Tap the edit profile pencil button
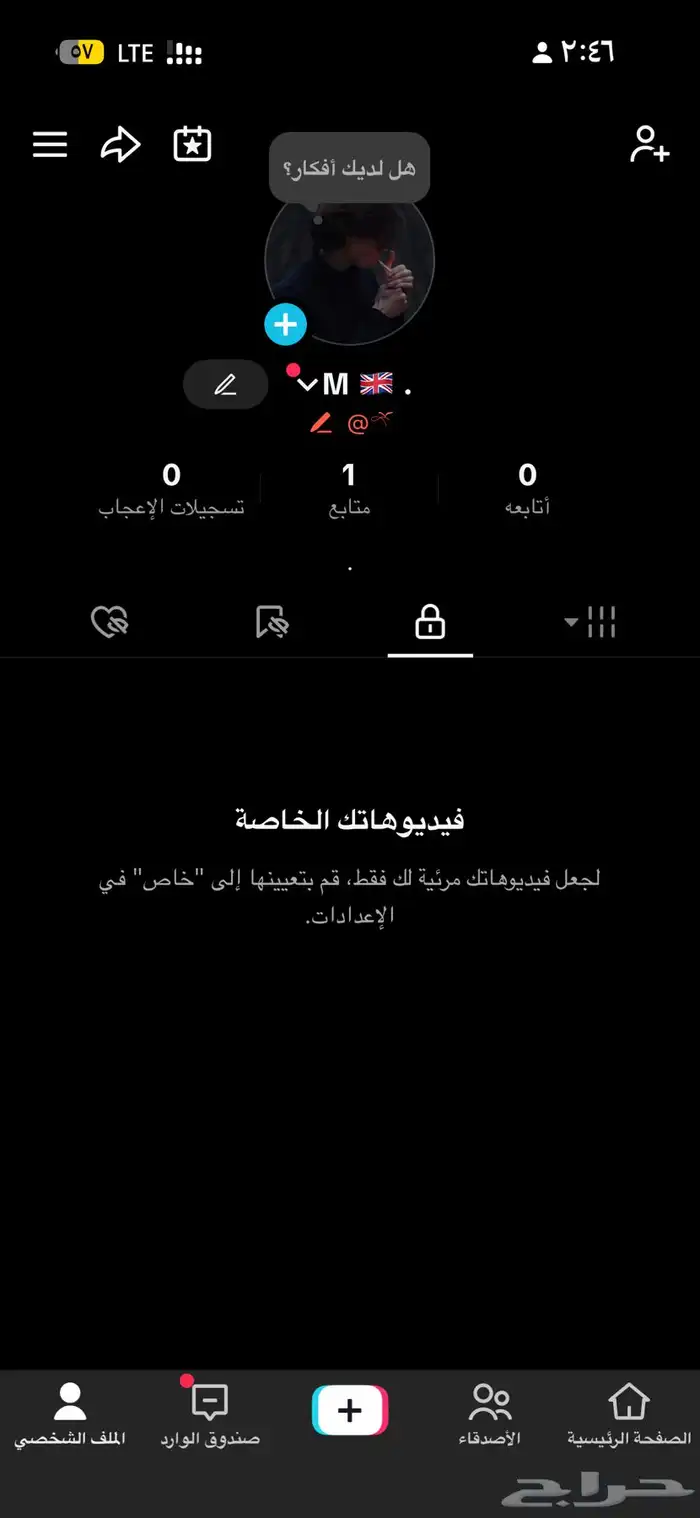The image size is (700, 1518). point(226,385)
